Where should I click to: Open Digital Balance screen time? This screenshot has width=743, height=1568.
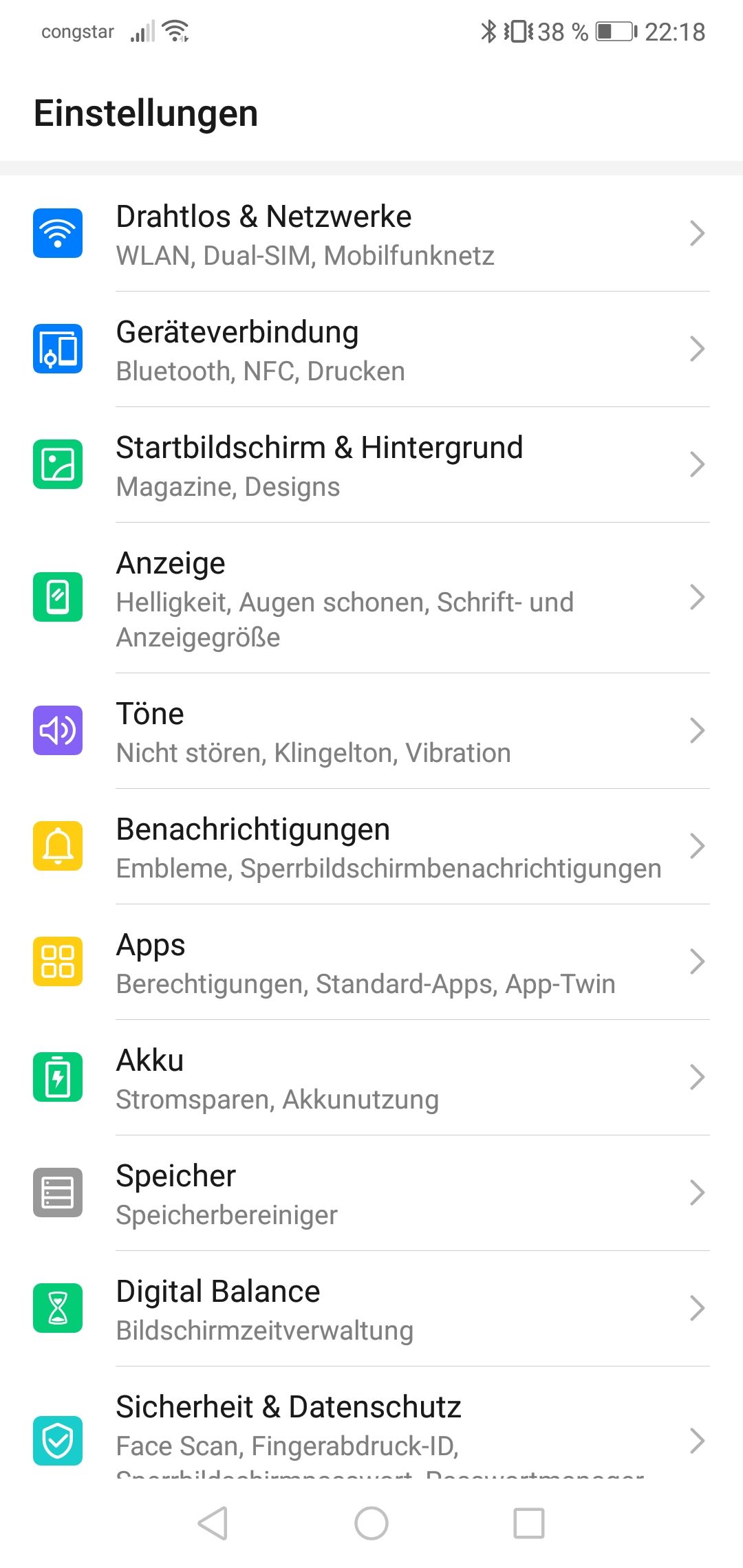pos(371,1309)
